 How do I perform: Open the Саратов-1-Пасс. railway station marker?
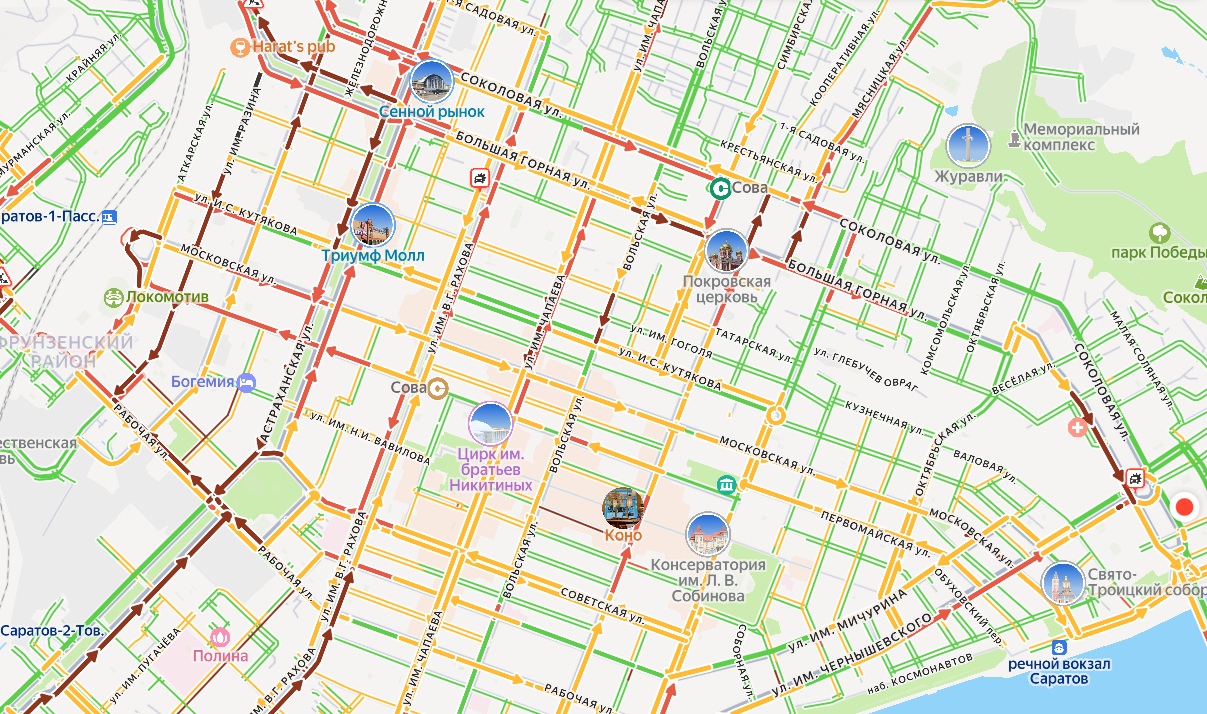pyautogui.click(x=109, y=216)
